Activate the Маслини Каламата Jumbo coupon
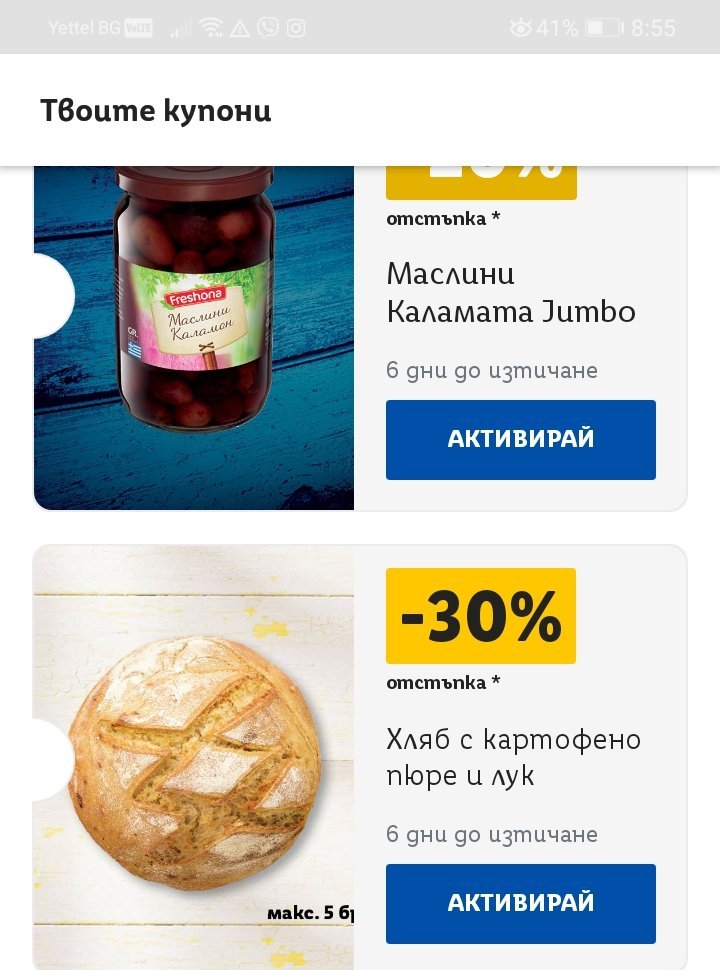Image resolution: width=720 pixels, height=970 pixels. pyautogui.click(x=520, y=439)
